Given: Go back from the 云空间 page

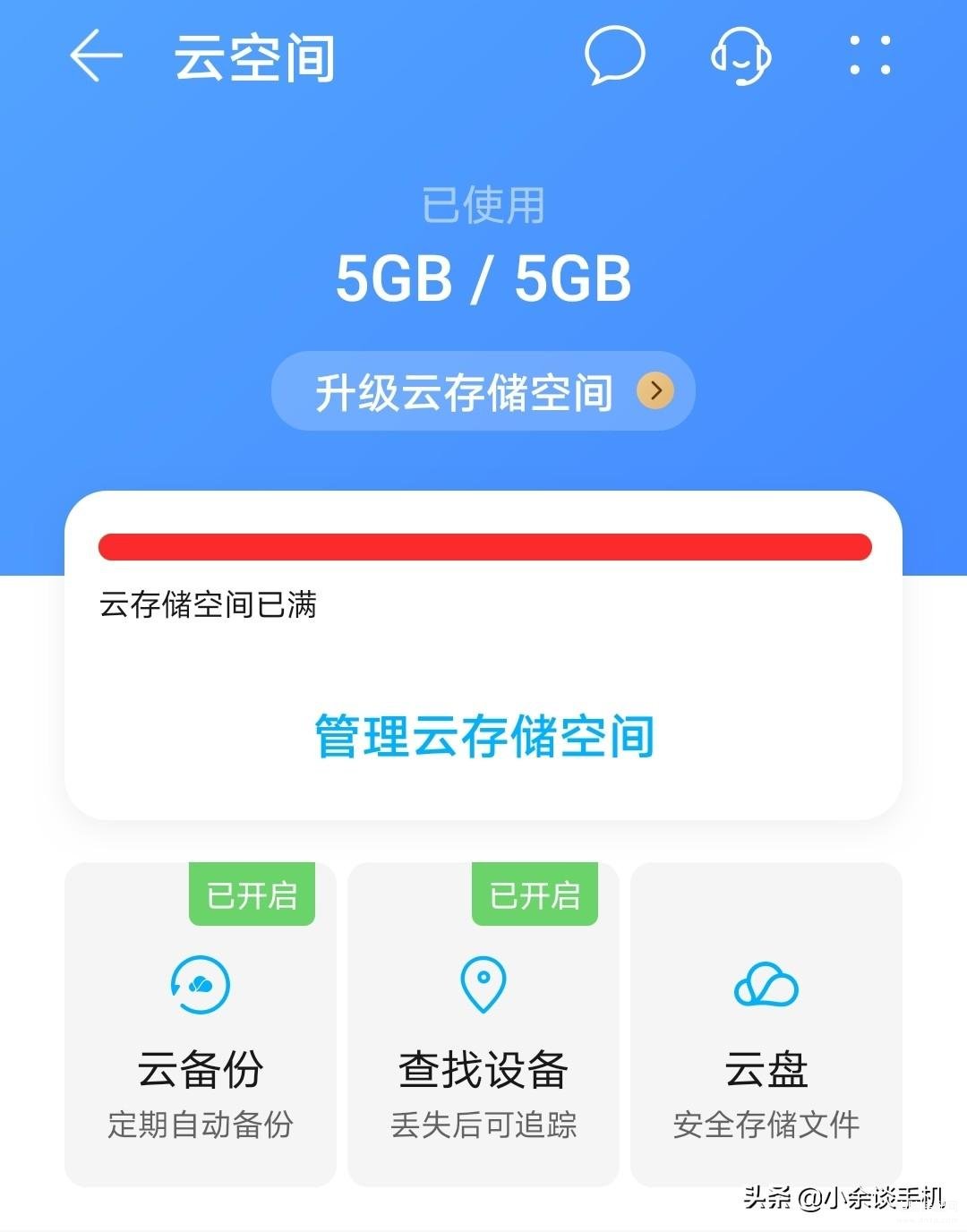Looking at the screenshot, I should [x=96, y=56].
